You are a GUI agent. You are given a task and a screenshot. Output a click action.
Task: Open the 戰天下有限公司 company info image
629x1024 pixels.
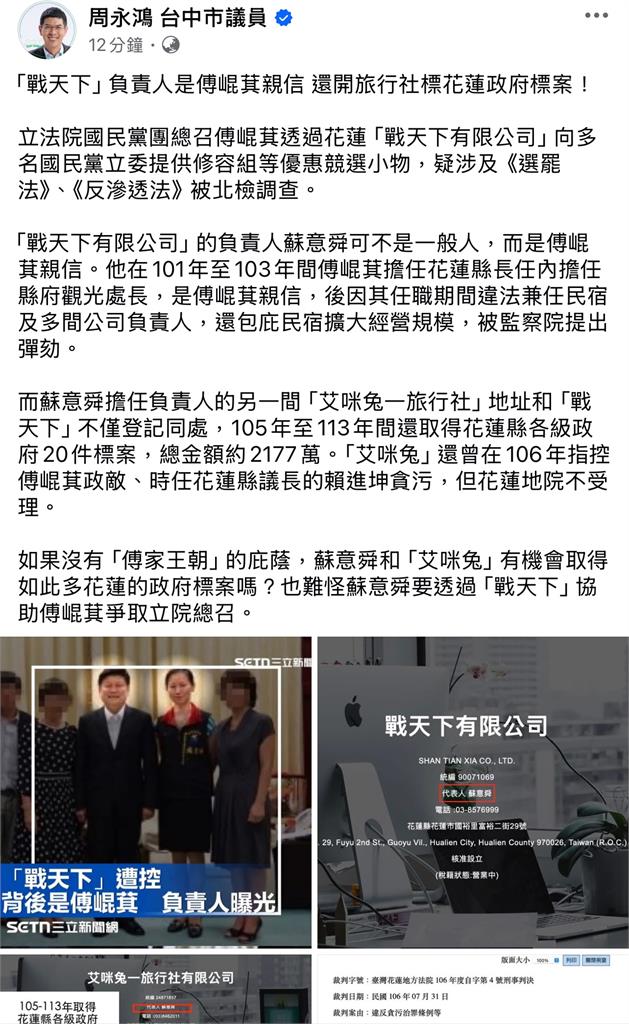click(x=473, y=792)
